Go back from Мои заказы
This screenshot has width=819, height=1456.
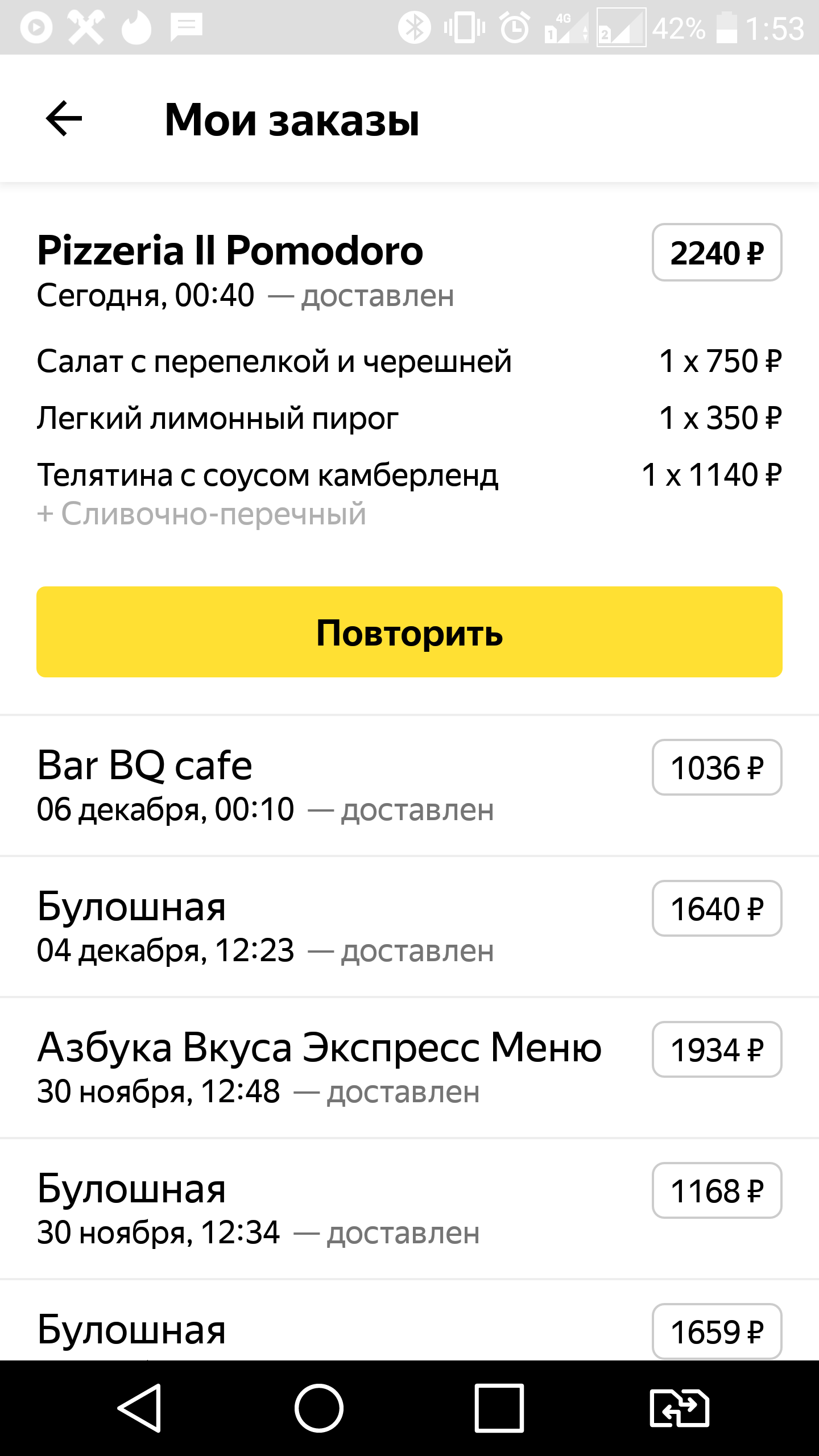pos(64,119)
